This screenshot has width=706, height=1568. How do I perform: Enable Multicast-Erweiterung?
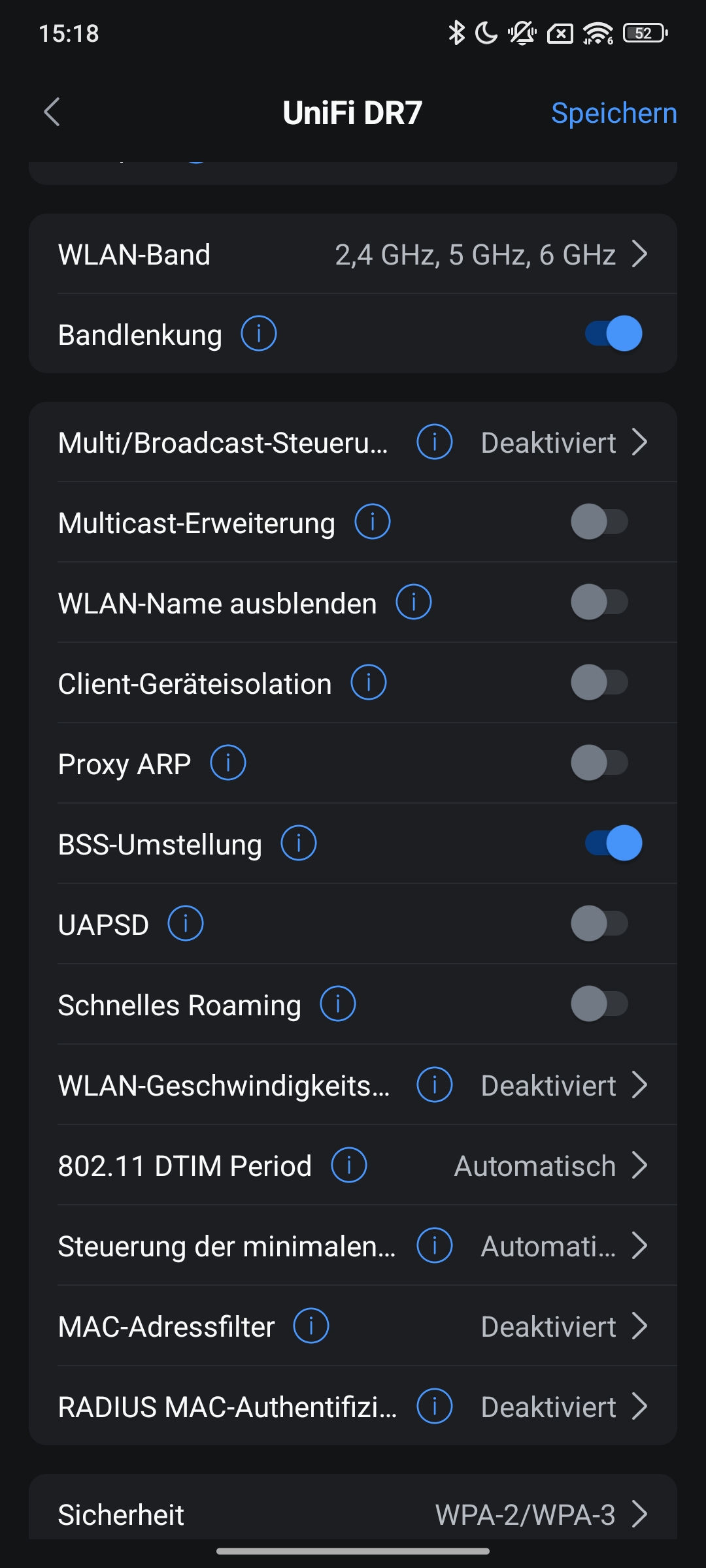click(x=599, y=522)
